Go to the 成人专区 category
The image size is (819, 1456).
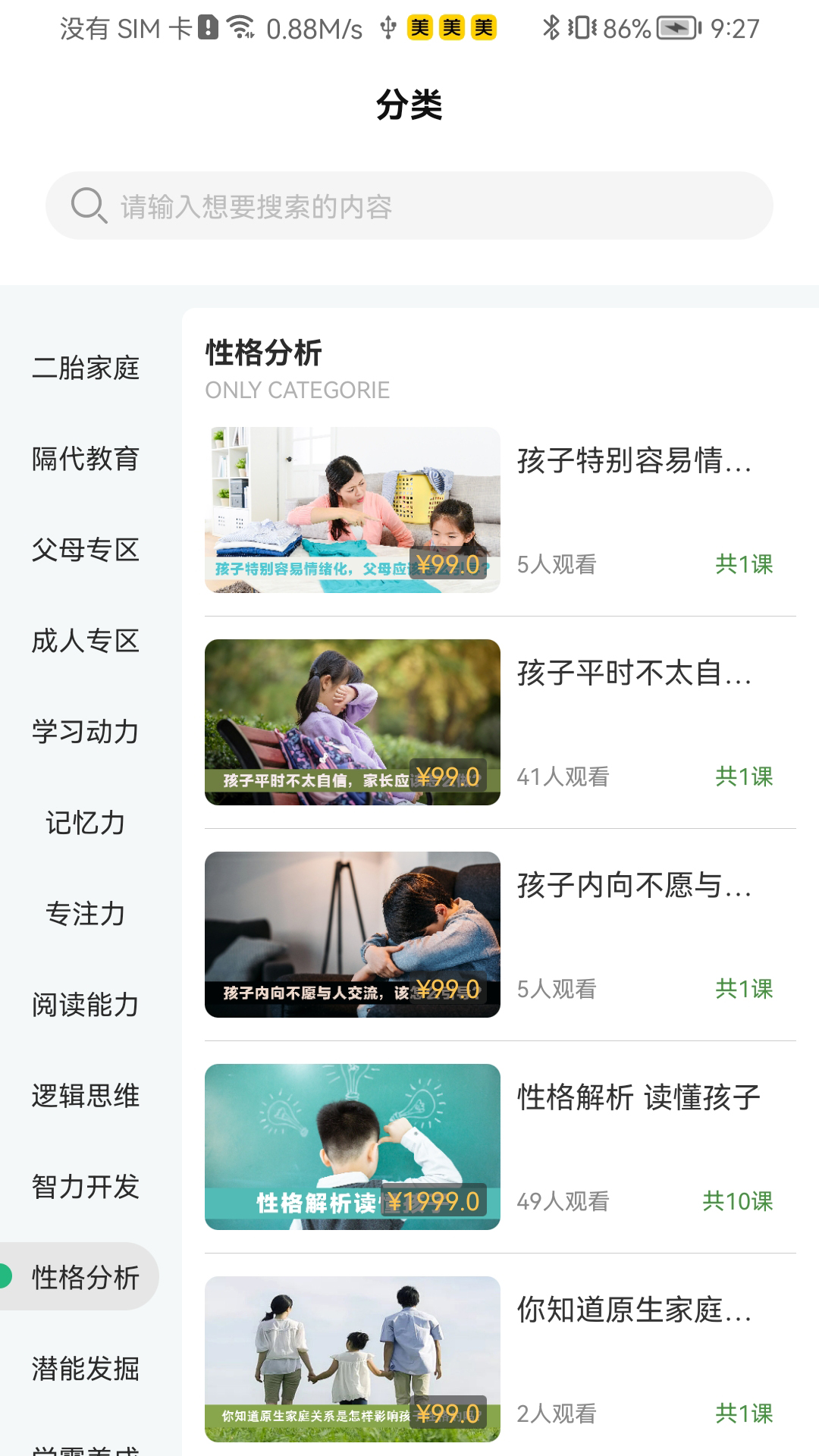tap(86, 642)
